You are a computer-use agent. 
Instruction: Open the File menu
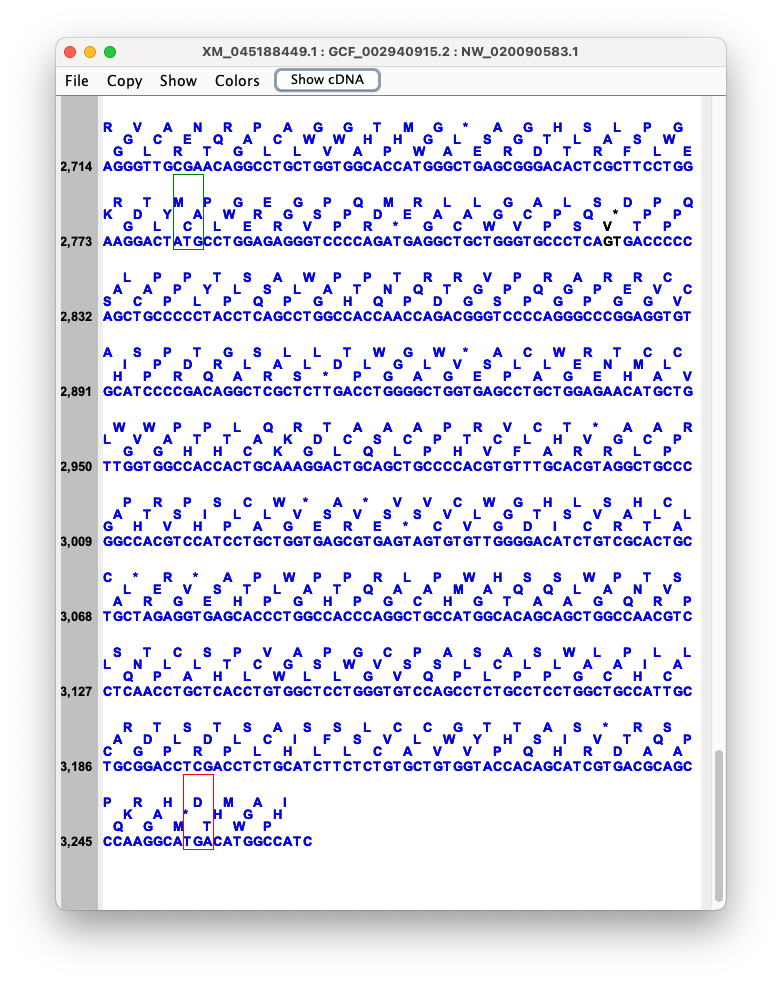[77, 81]
